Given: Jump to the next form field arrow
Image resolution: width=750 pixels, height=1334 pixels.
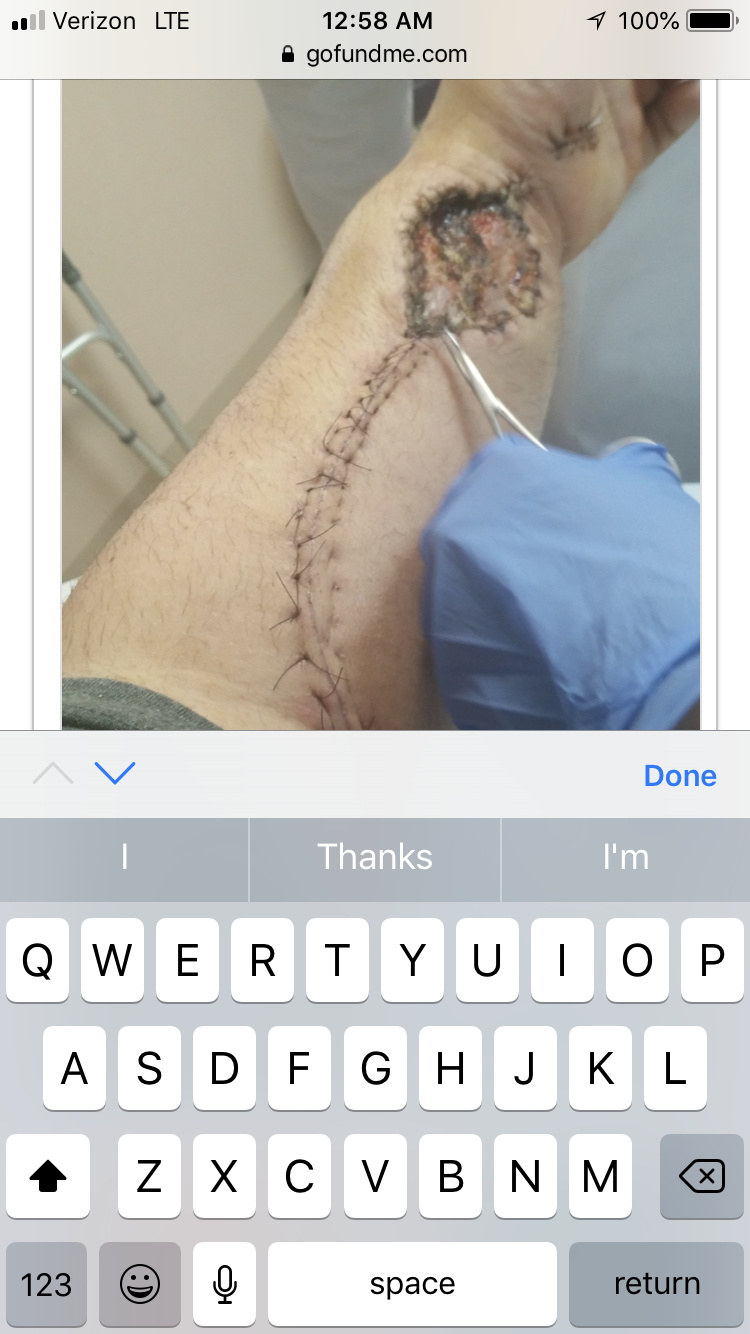Looking at the screenshot, I should pyautogui.click(x=115, y=773).
